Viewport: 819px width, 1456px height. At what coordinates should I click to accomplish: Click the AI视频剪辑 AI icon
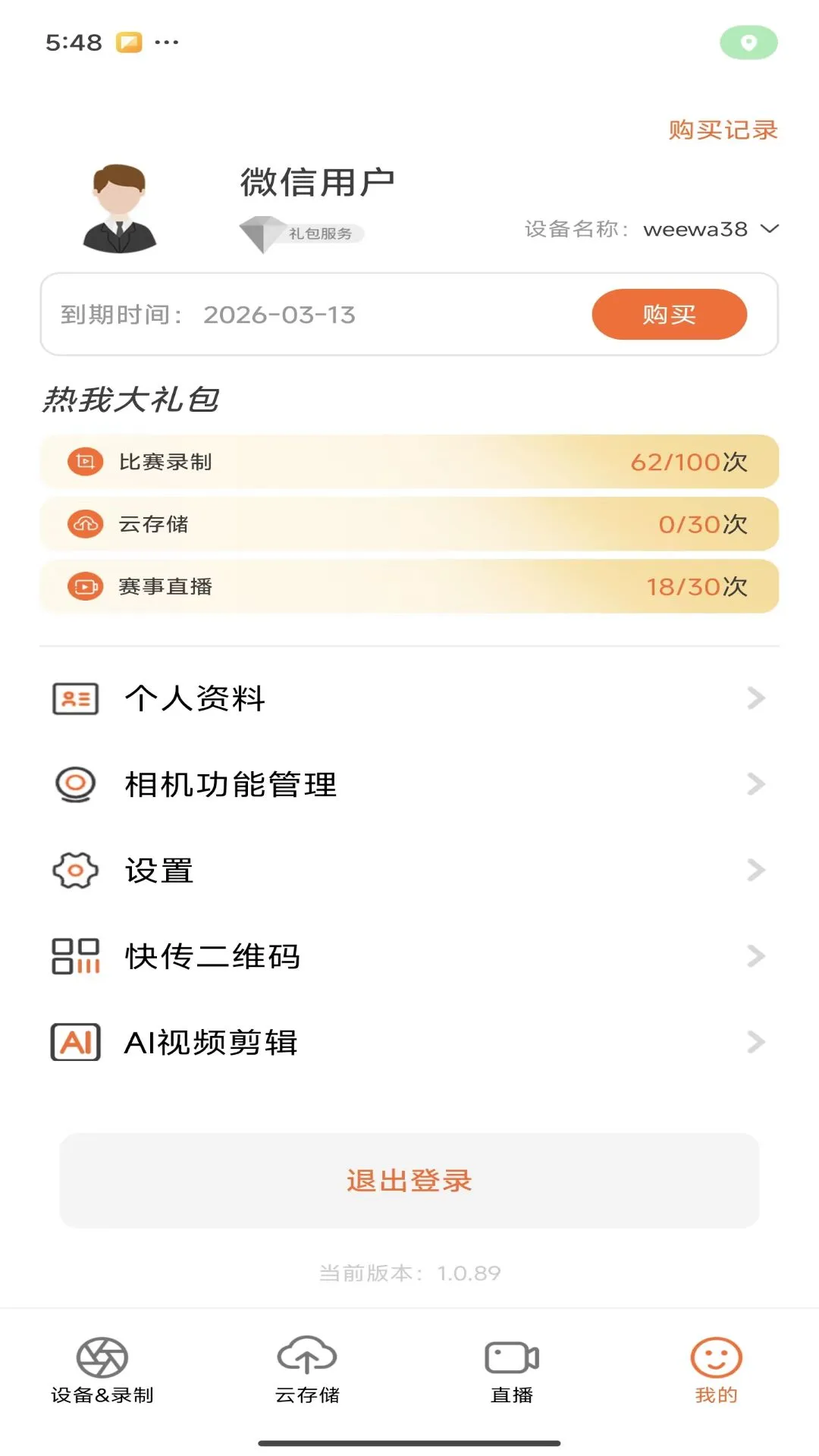(74, 1042)
